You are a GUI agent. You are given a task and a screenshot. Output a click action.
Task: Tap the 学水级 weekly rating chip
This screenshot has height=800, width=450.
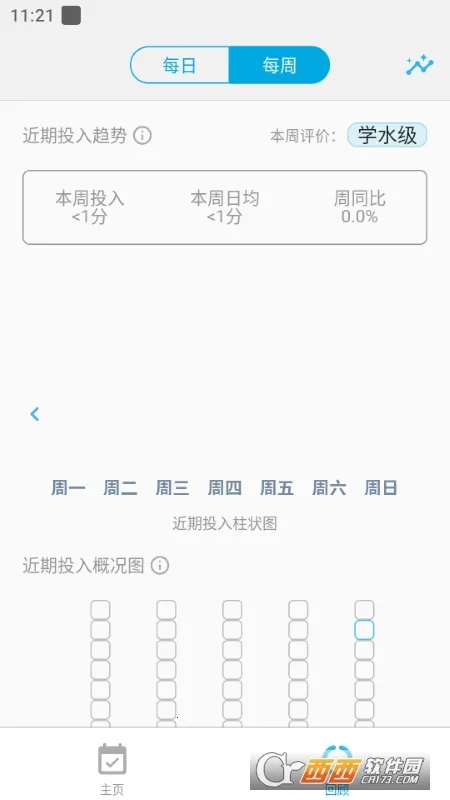tap(387, 136)
